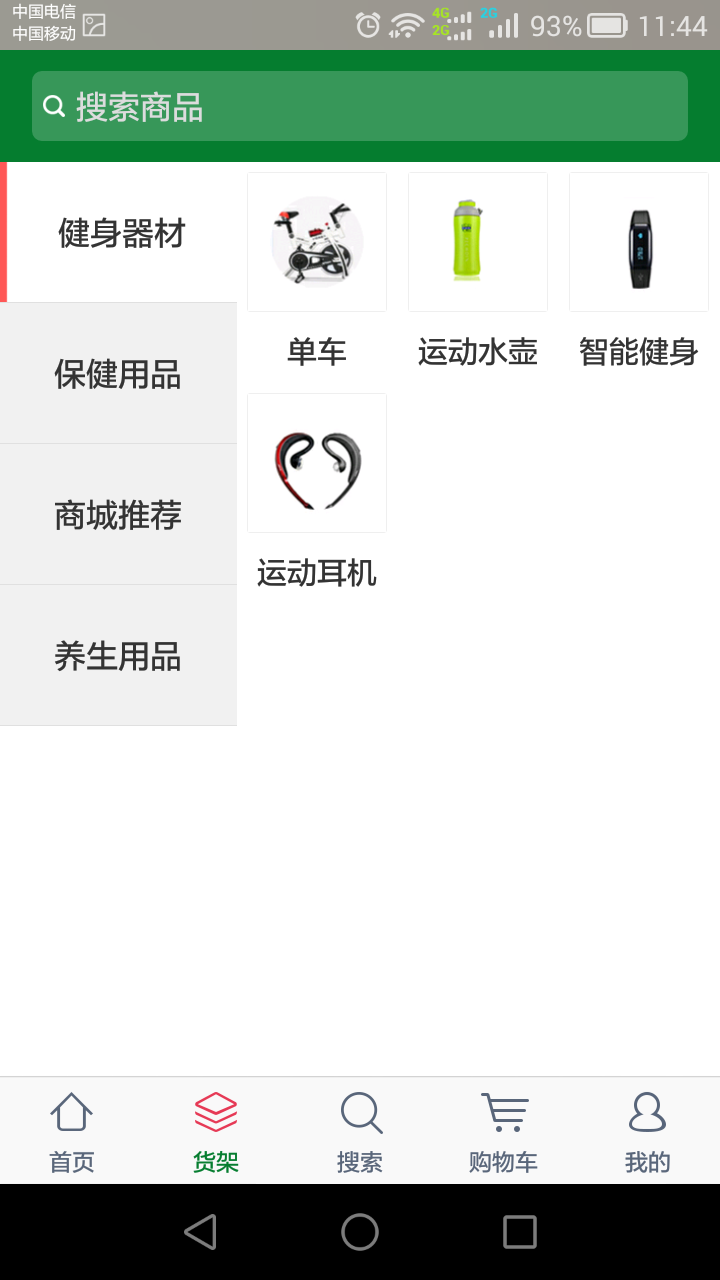Image resolution: width=720 pixels, height=1280 pixels.
Task: Select the 健身器材 category
Action: pyautogui.click(x=121, y=233)
